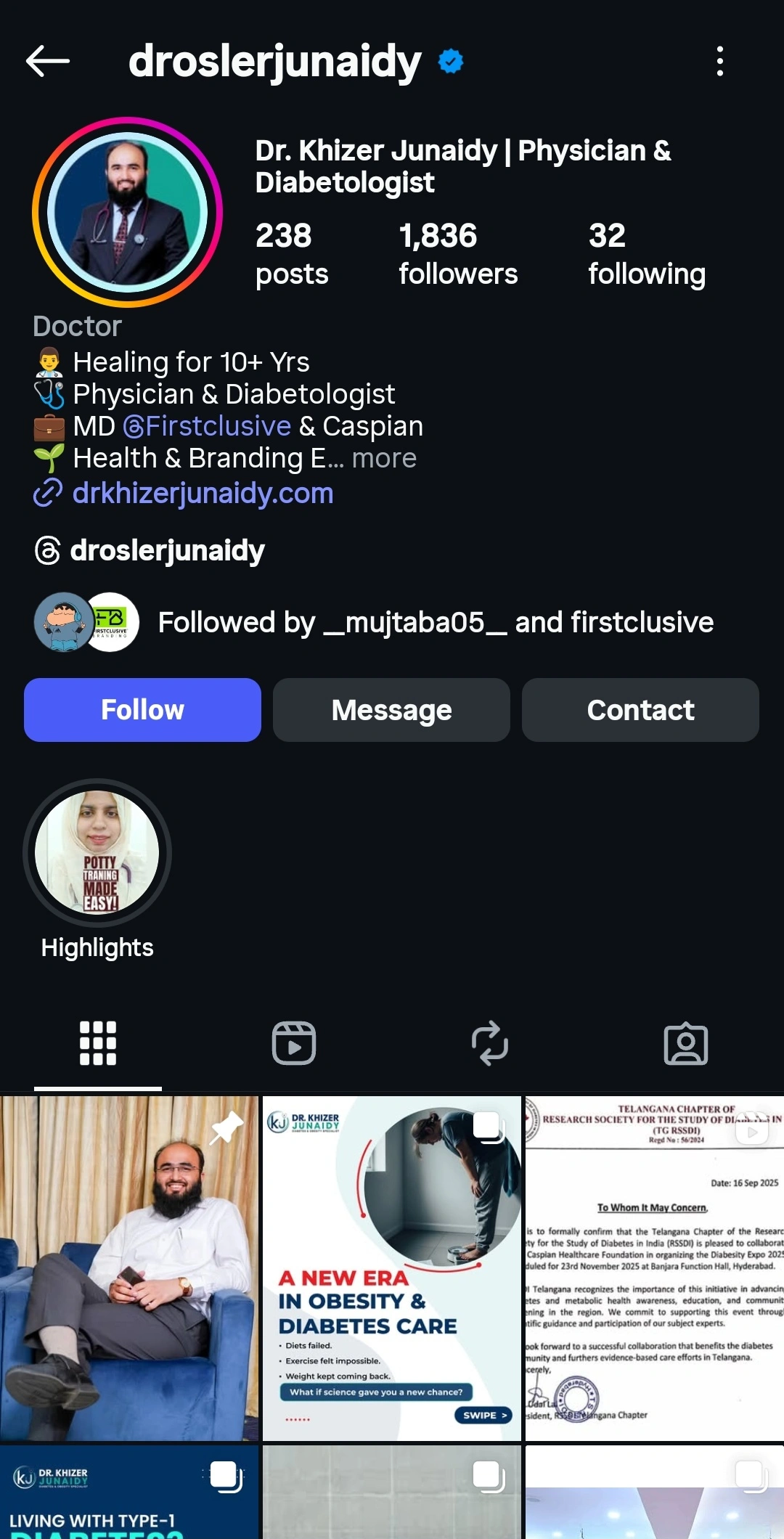
Task: Switch to the tagged photos tab
Action: pyautogui.click(x=686, y=1043)
